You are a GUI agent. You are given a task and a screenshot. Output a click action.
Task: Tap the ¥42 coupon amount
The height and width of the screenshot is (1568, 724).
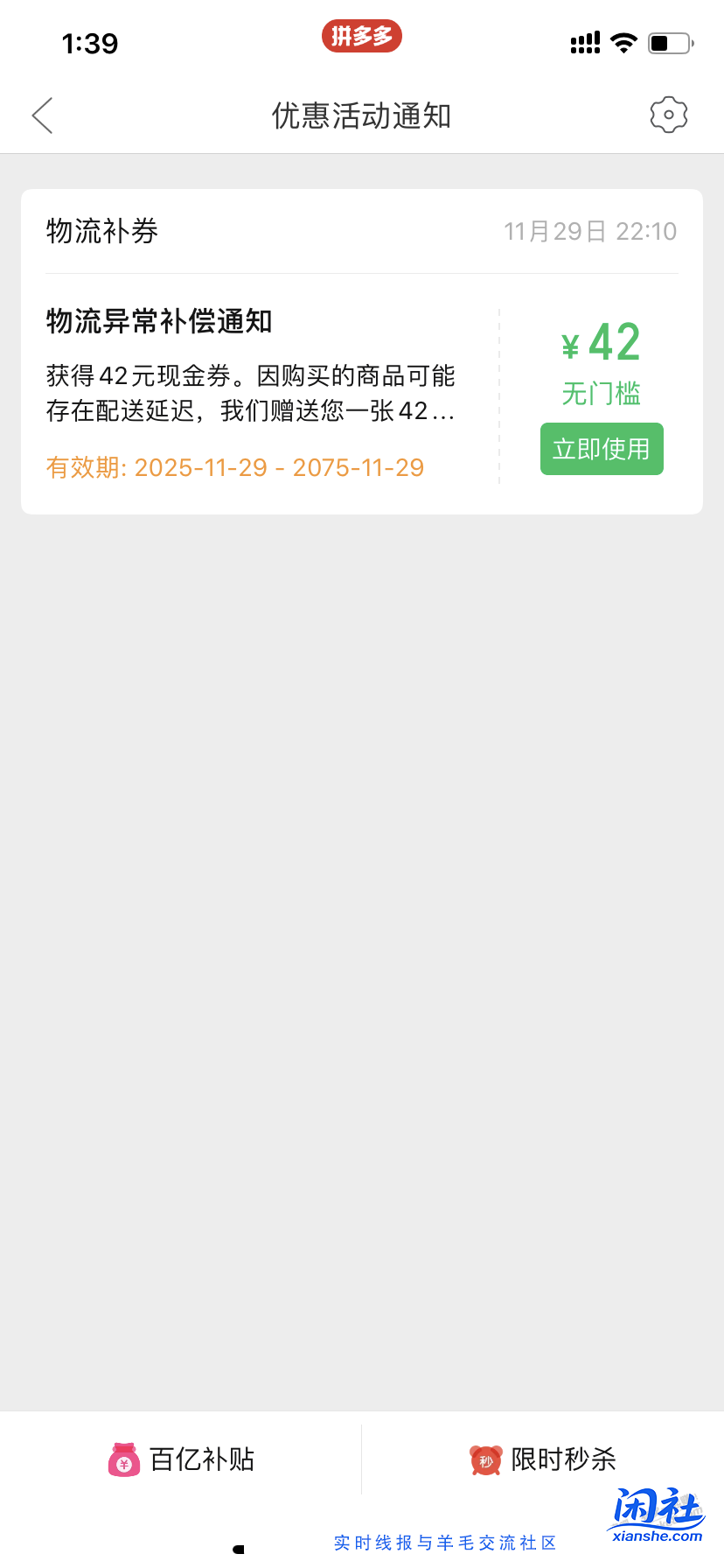click(x=601, y=344)
